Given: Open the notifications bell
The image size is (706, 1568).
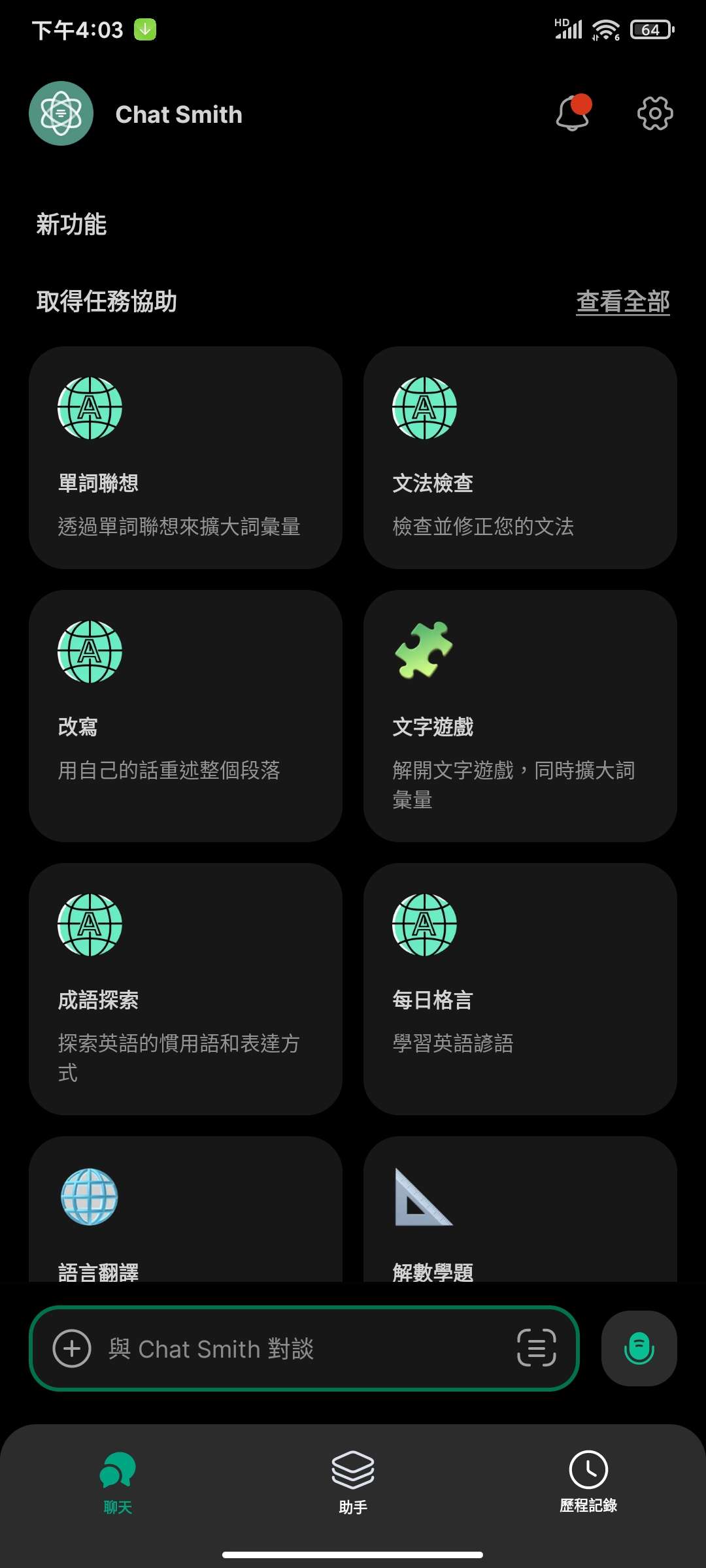Looking at the screenshot, I should [573, 114].
